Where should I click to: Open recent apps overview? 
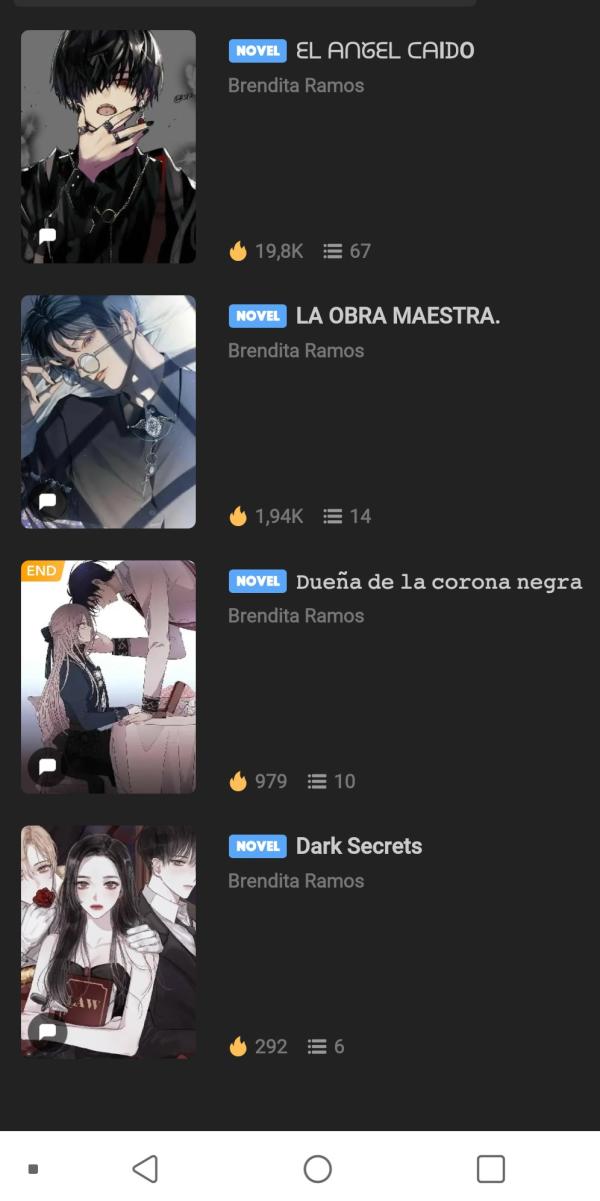(490, 1168)
